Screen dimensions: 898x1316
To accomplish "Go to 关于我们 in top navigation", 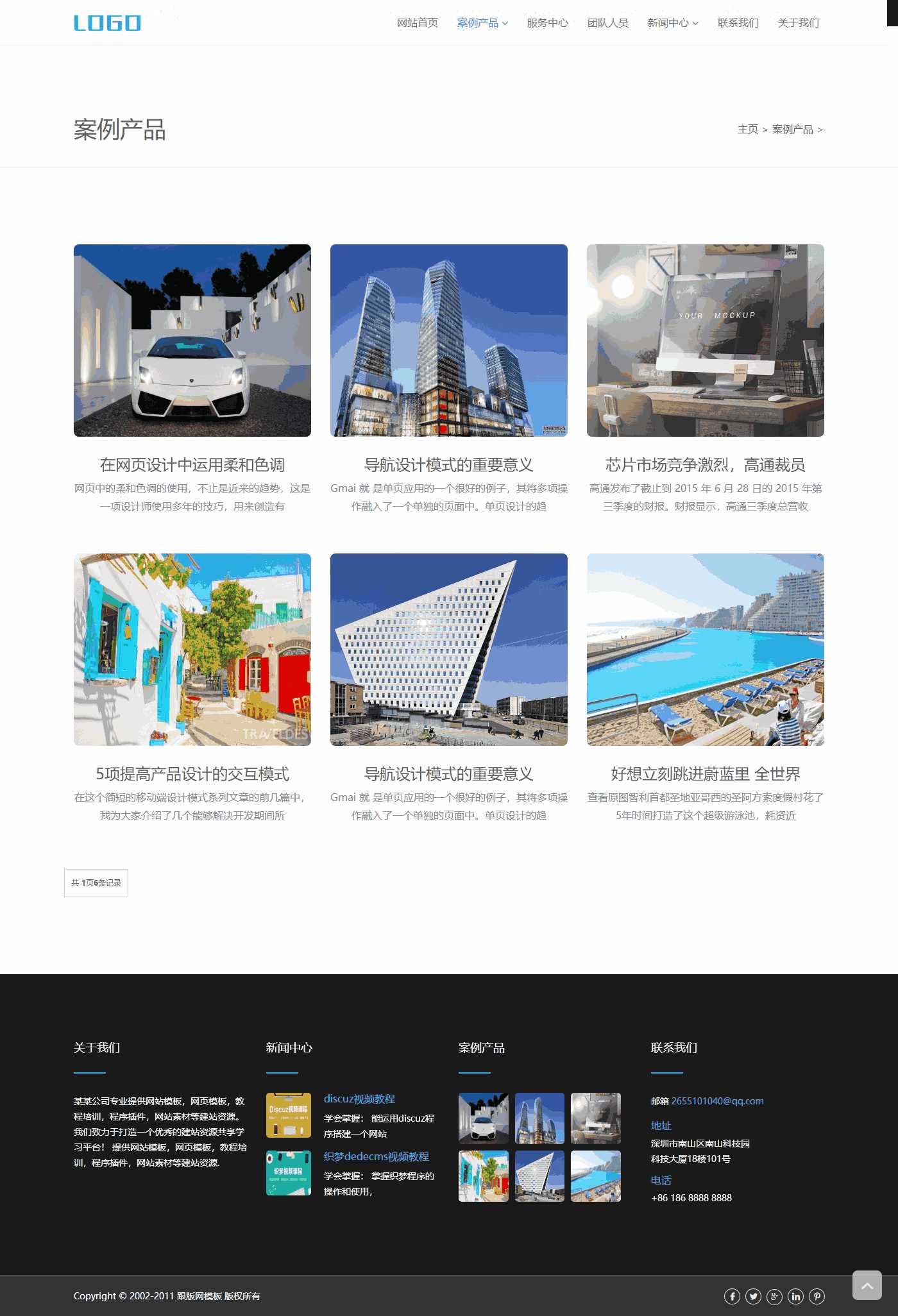I will (x=798, y=23).
